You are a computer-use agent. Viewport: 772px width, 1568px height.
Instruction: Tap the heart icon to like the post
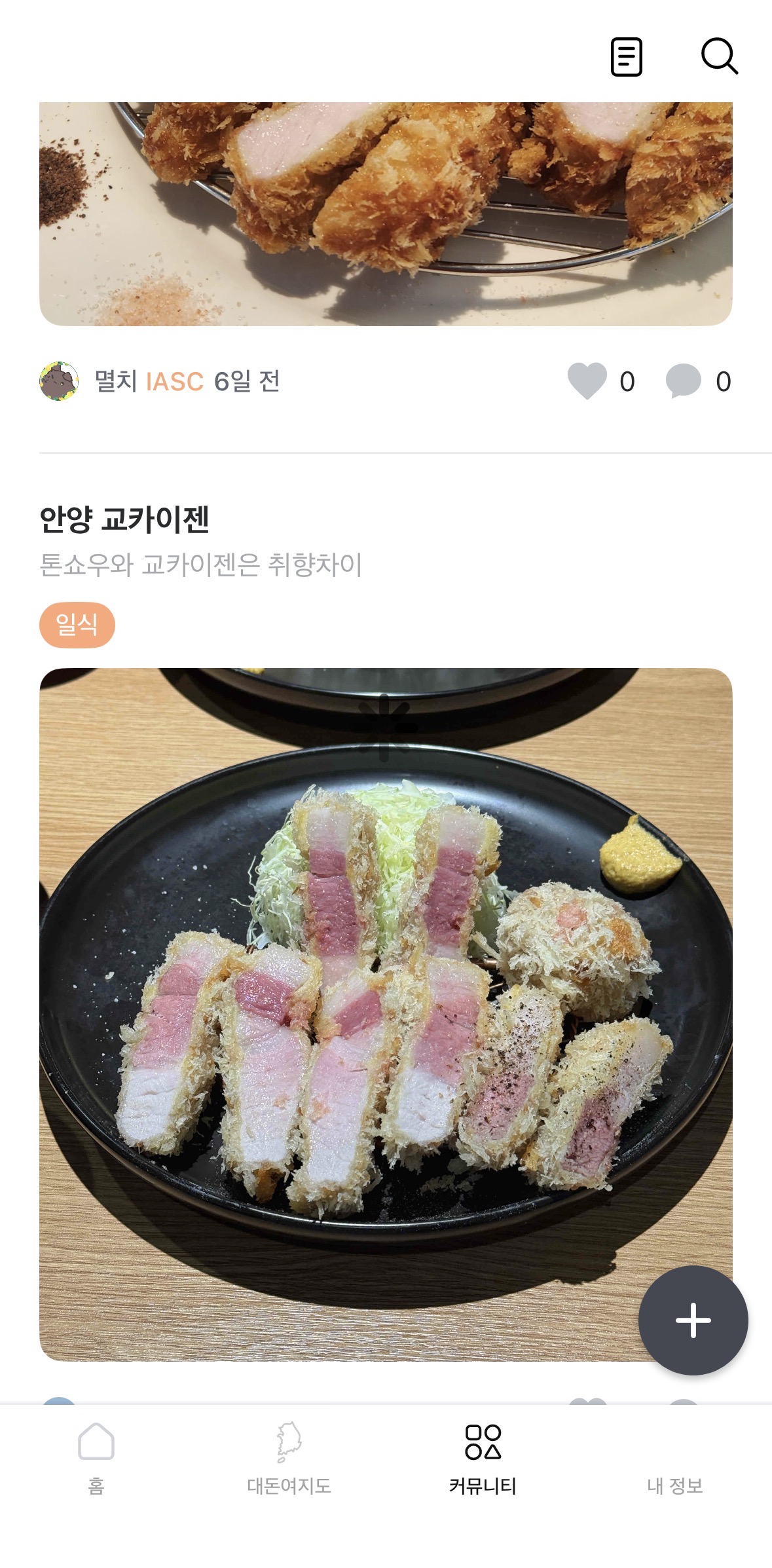coord(589,381)
